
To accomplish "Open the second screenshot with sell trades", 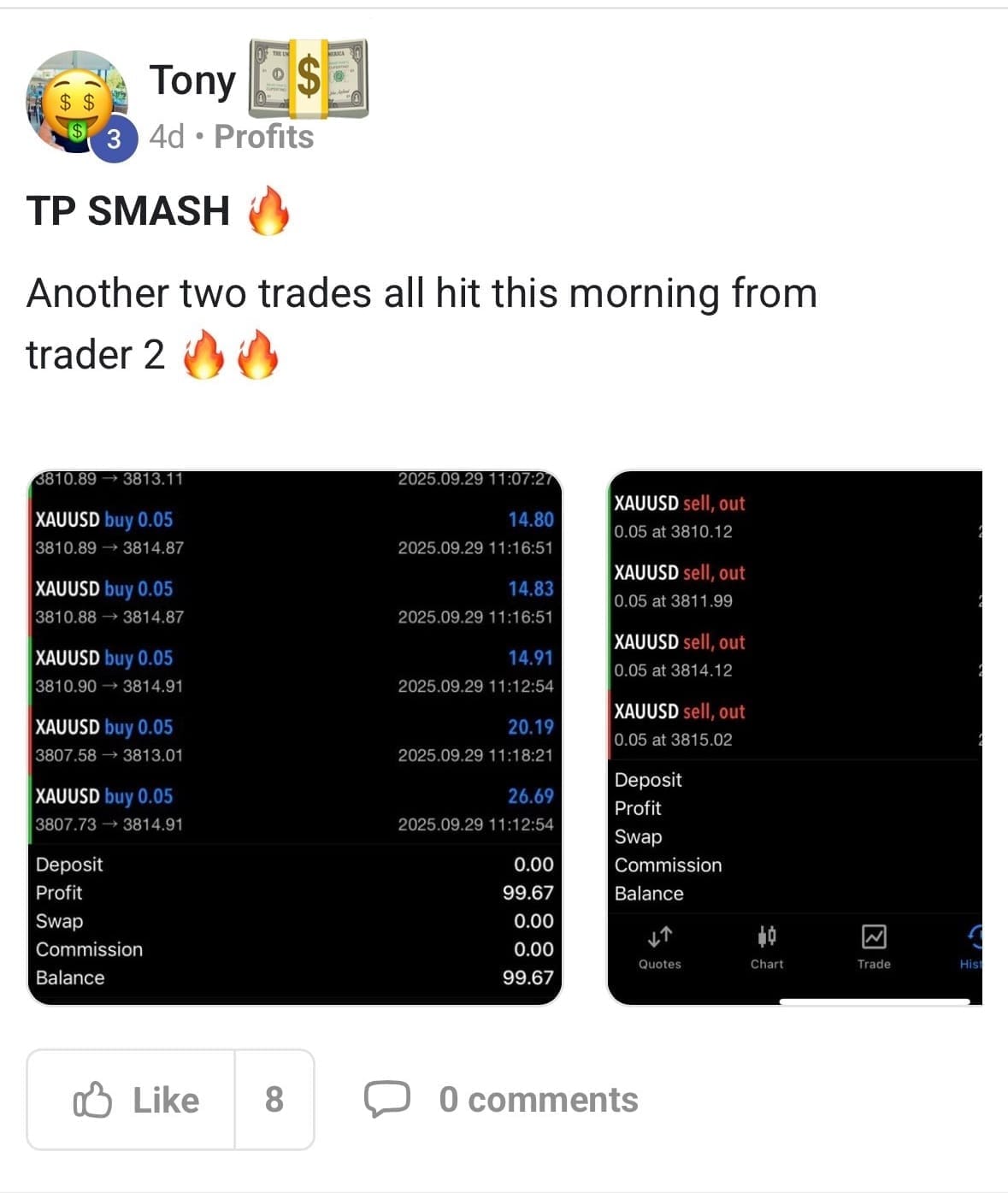I will click(794, 737).
